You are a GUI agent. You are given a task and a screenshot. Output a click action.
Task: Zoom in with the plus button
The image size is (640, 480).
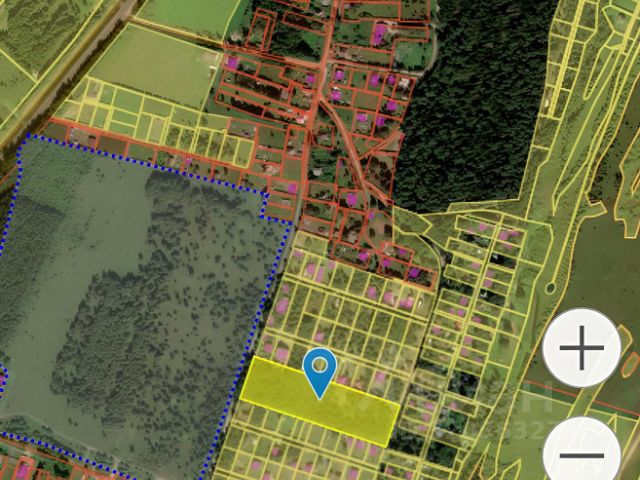(x=582, y=349)
